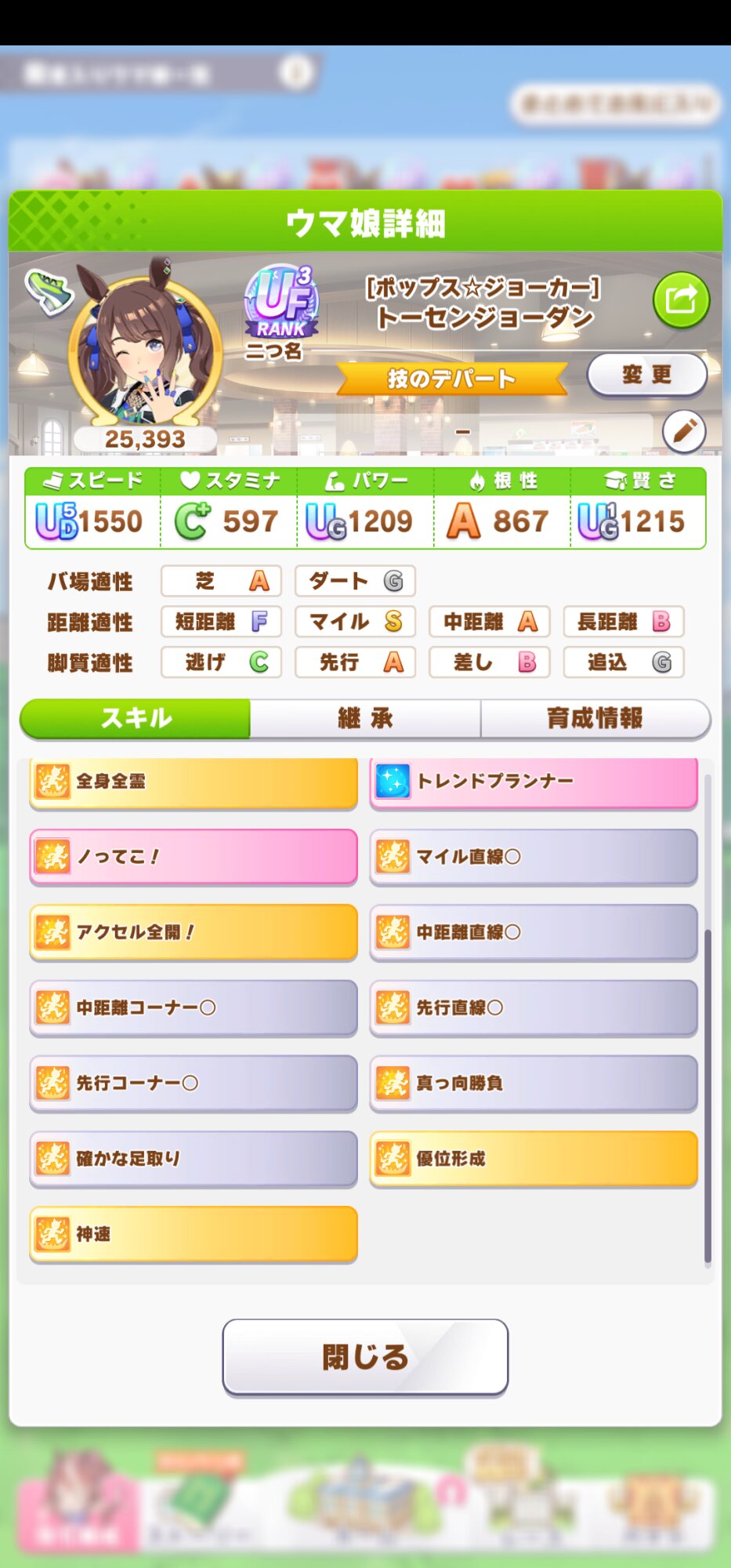Show the 中距離コーナー○ skill
731x1568 pixels.
click(194, 1007)
